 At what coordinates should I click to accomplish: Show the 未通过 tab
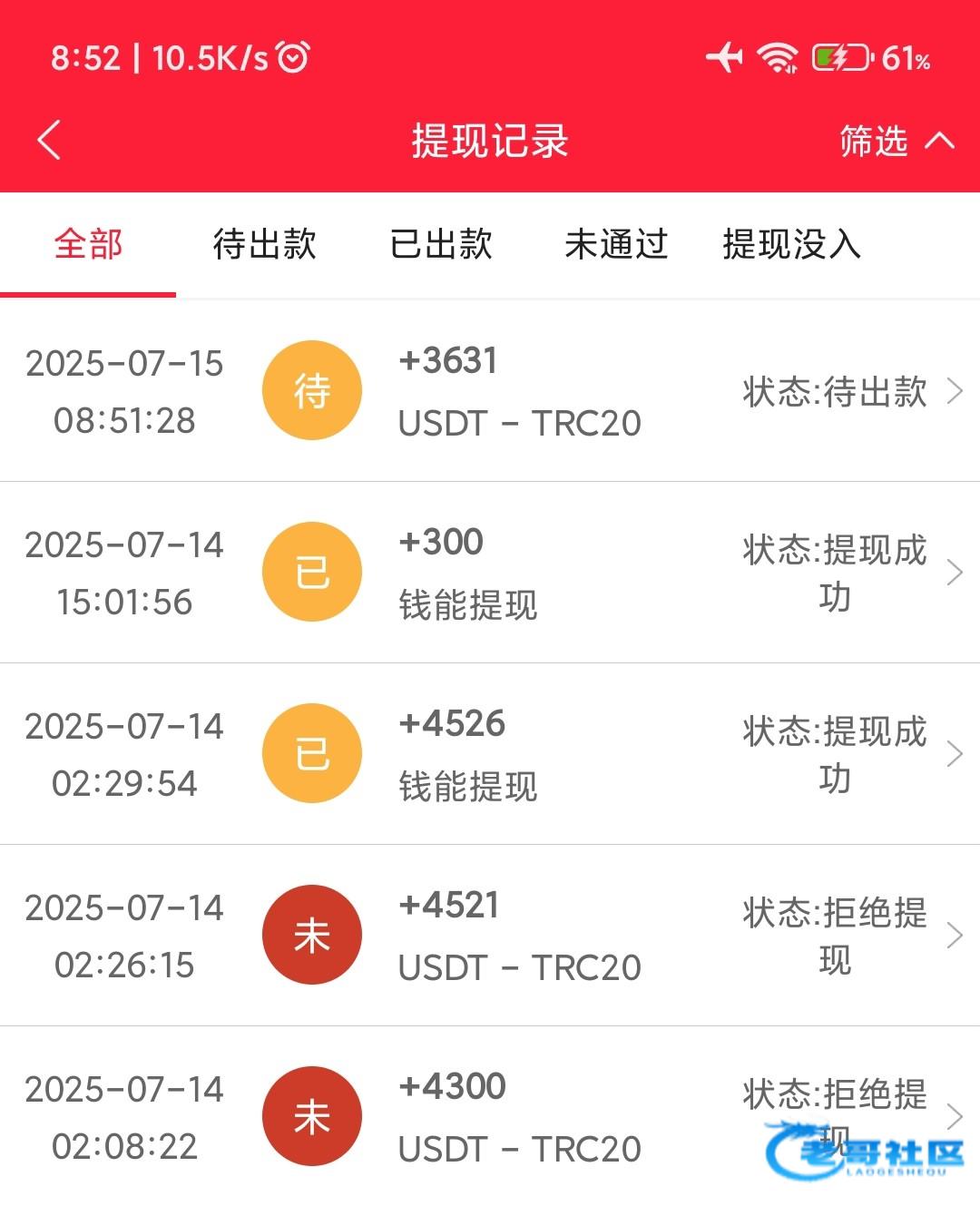pyautogui.click(x=616, y=245)
